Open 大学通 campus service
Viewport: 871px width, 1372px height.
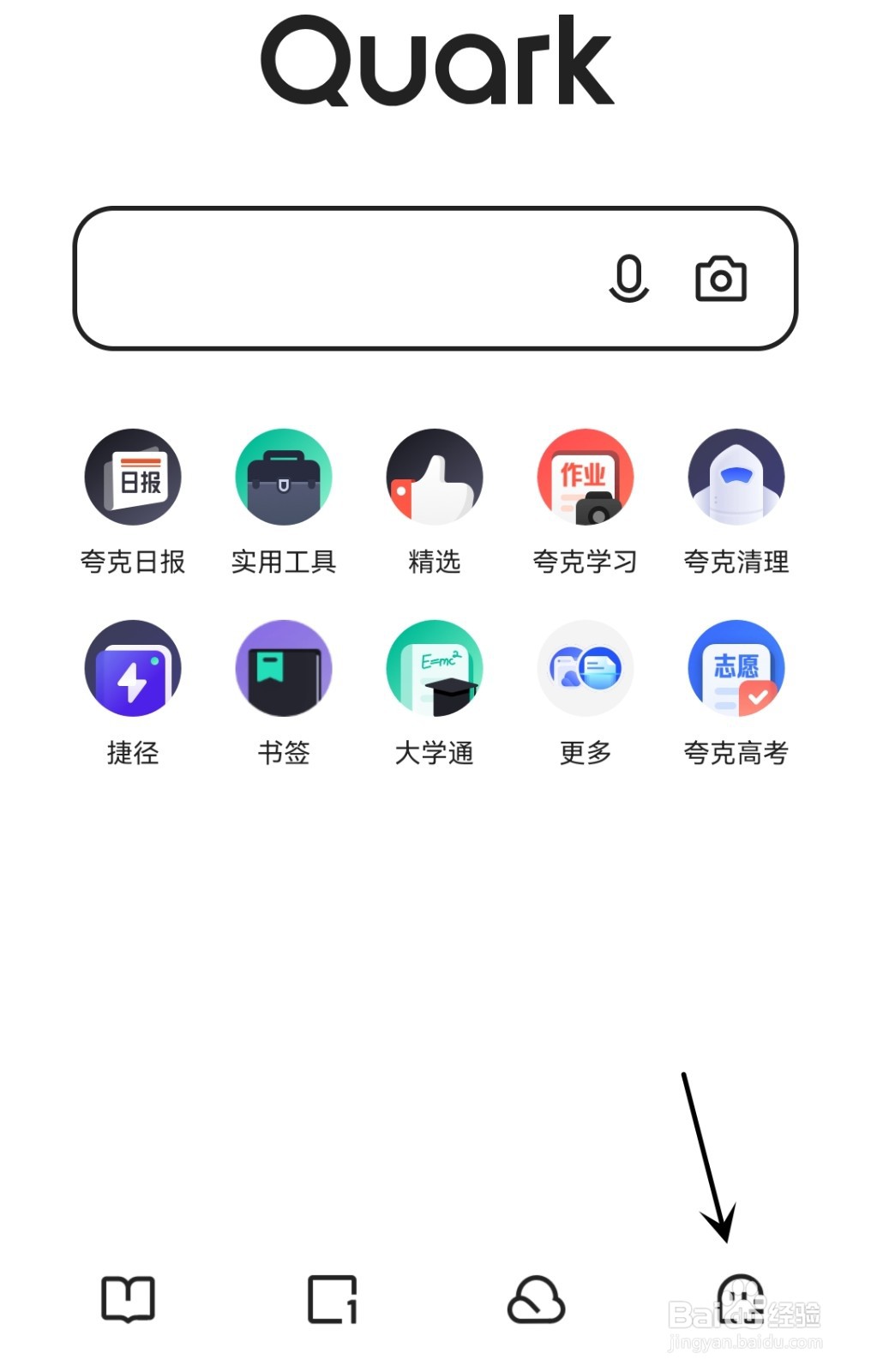point(435,670)
